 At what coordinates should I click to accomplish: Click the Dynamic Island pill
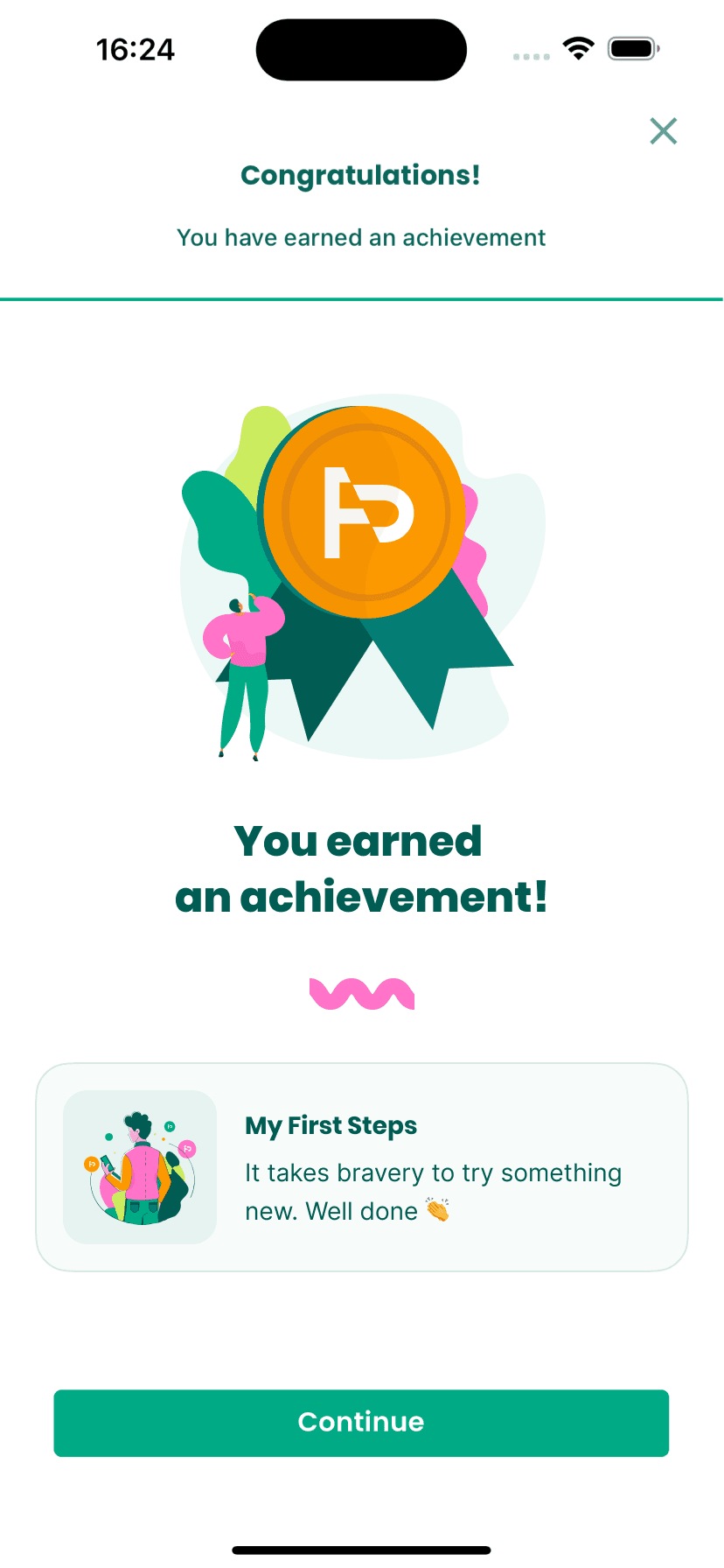coord(360,50)
